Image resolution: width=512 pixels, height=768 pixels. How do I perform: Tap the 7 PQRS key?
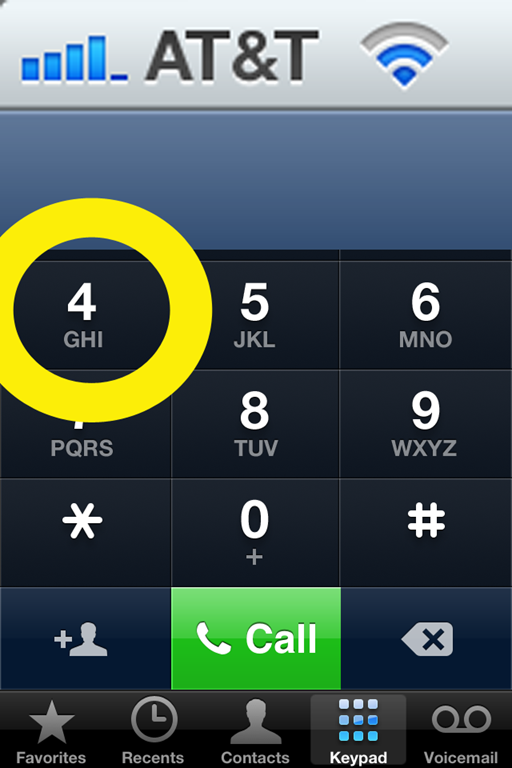[x=85, y=424]
